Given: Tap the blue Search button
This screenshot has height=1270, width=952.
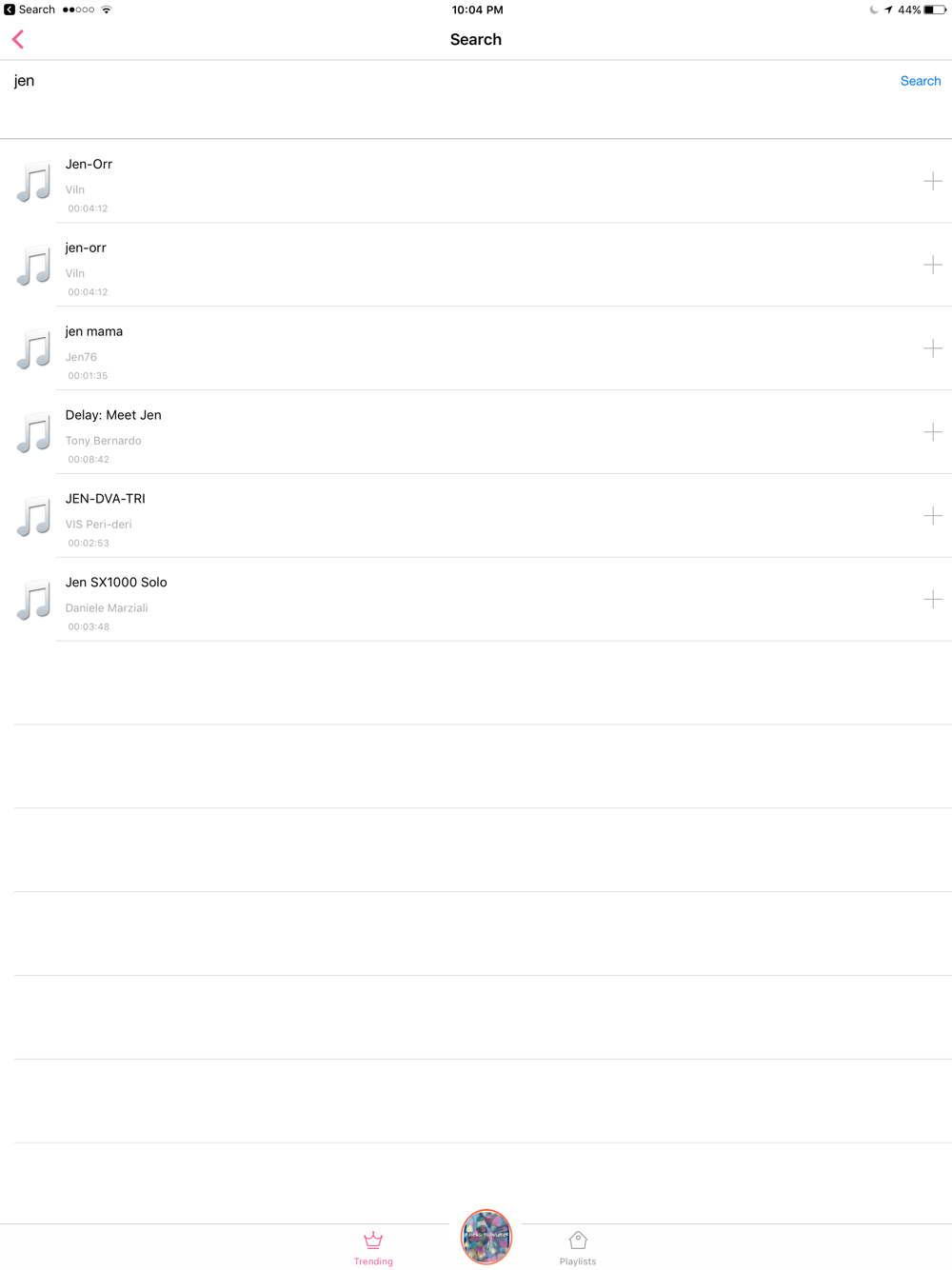Looking at the screenshot, I should click(x=920, y=81).
